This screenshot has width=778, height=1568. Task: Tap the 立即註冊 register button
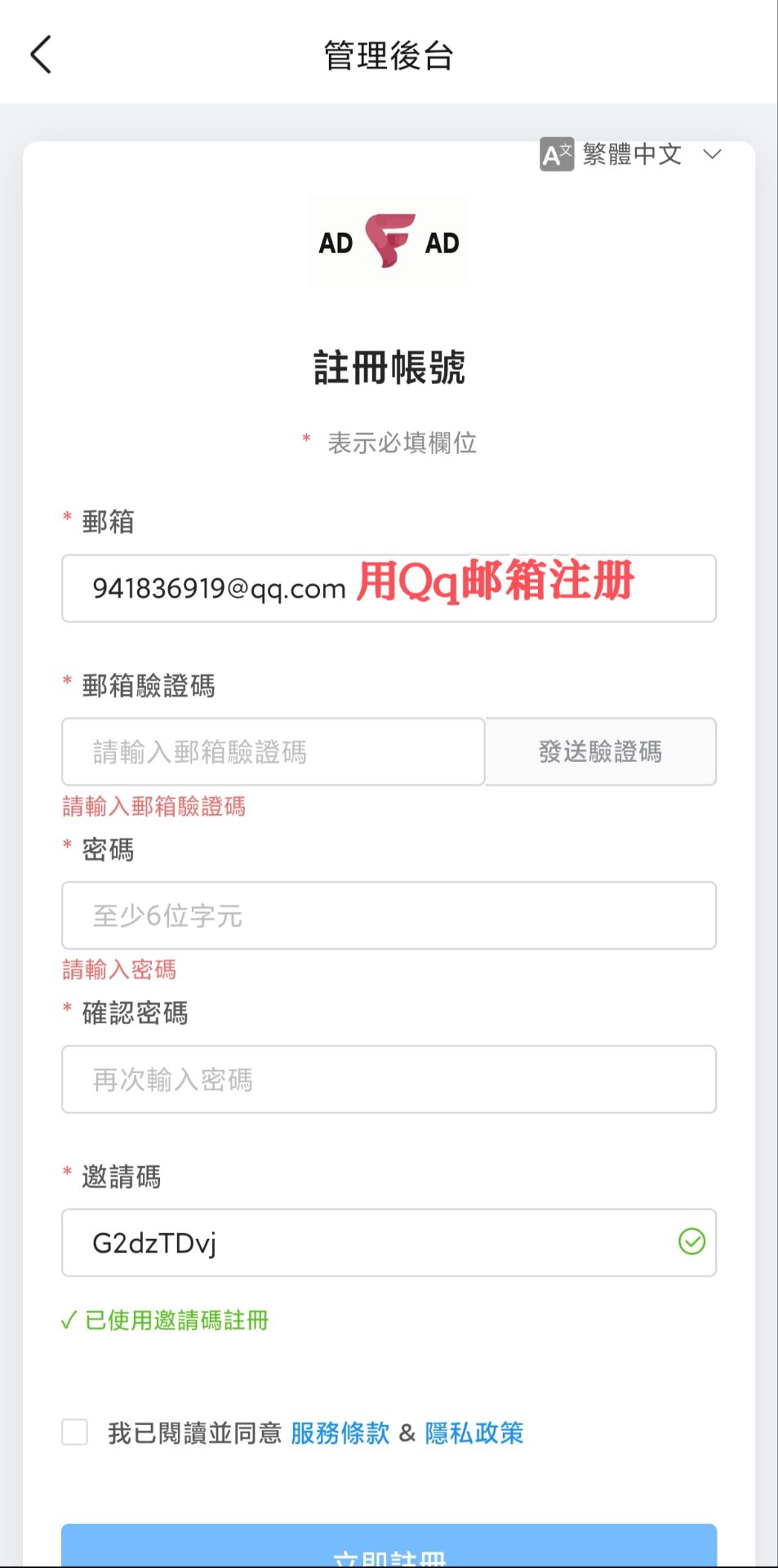coord(389,1548)
